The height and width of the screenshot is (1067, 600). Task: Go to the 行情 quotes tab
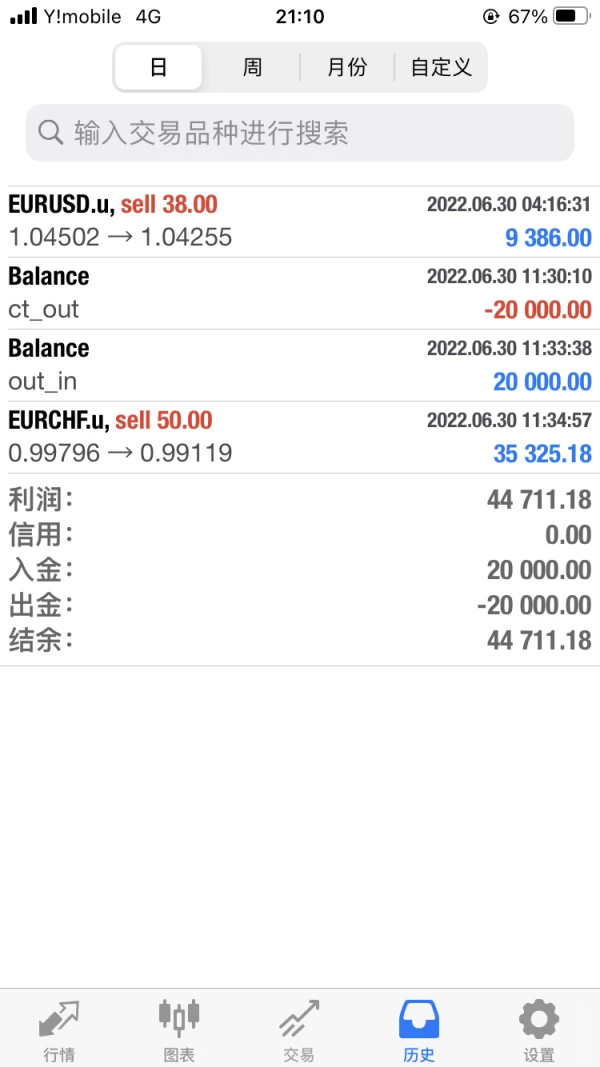tap(59, 1030)
